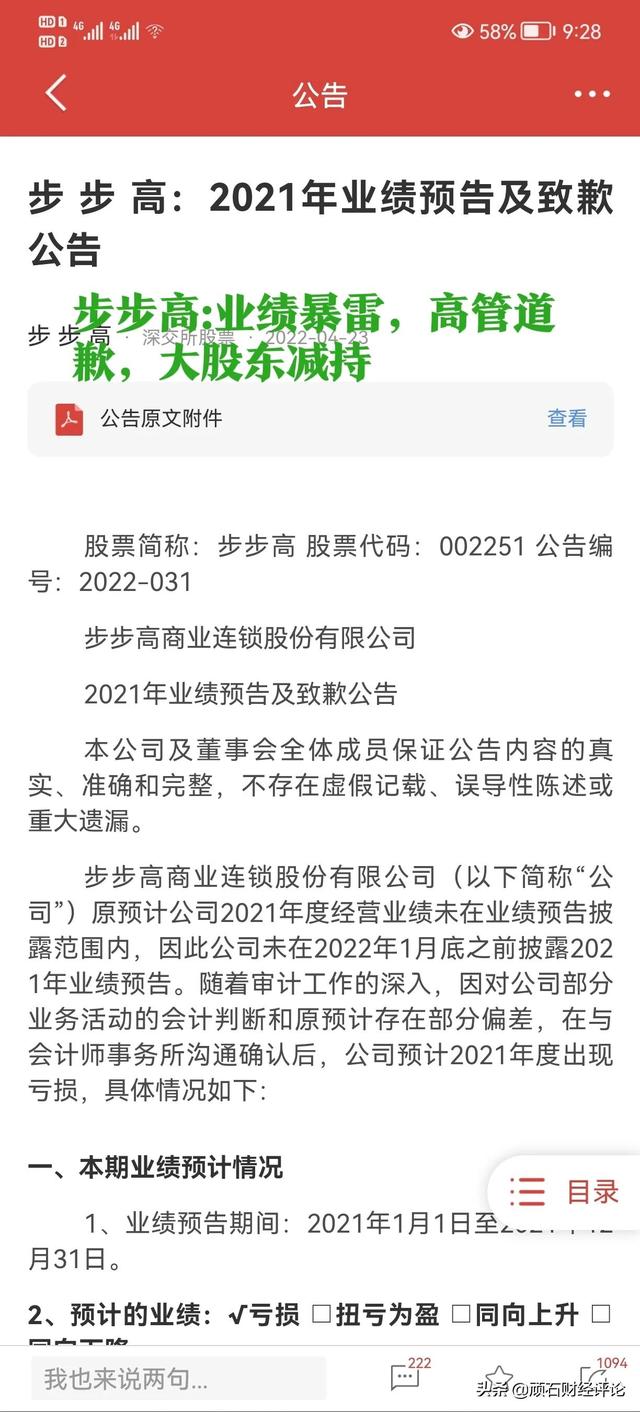Screen dimensions: 640x1412
Task: Go back from the announcement page
Action: [56, 94]
